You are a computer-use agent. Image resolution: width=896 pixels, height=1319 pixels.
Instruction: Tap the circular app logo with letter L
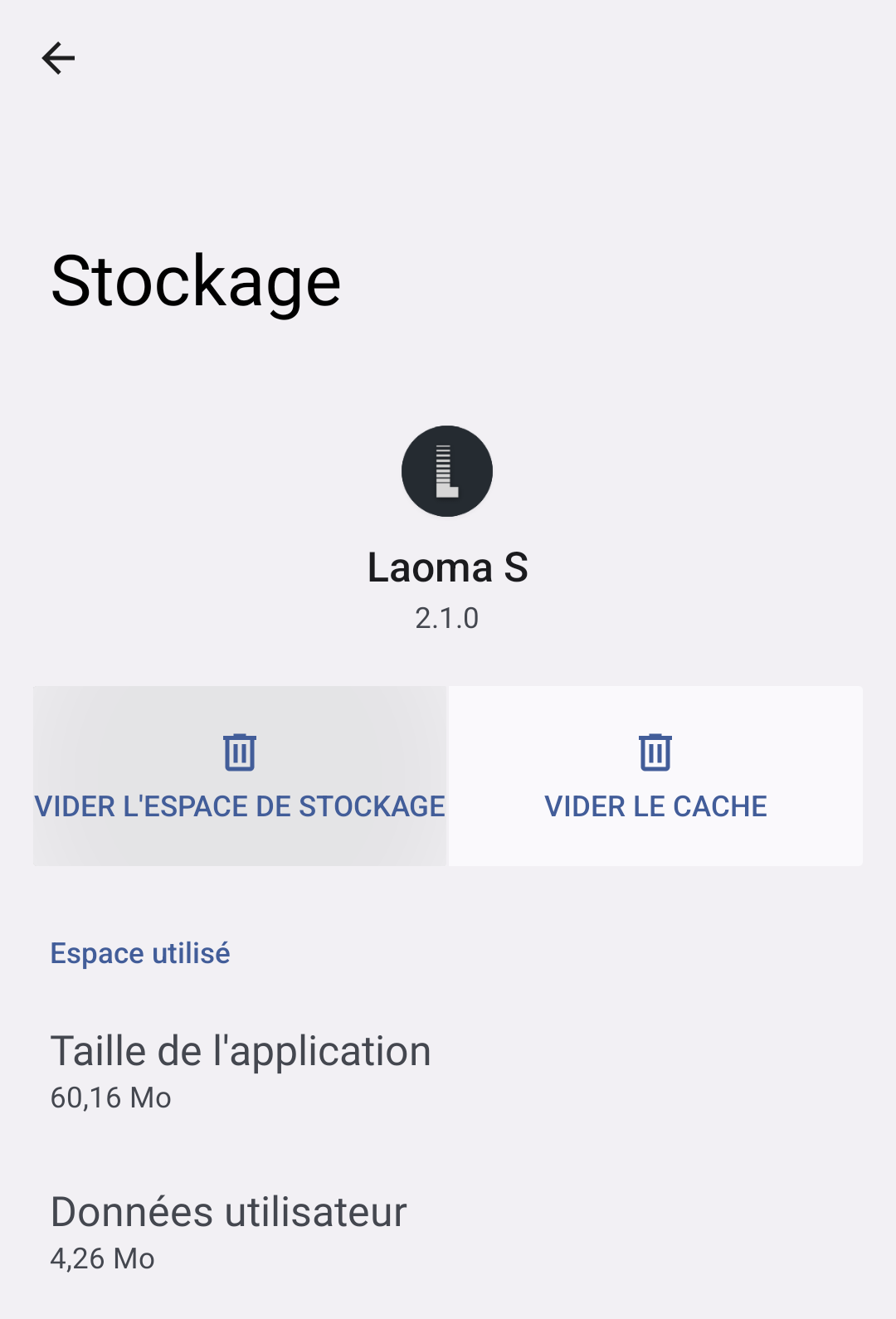[x=447, y=471]
